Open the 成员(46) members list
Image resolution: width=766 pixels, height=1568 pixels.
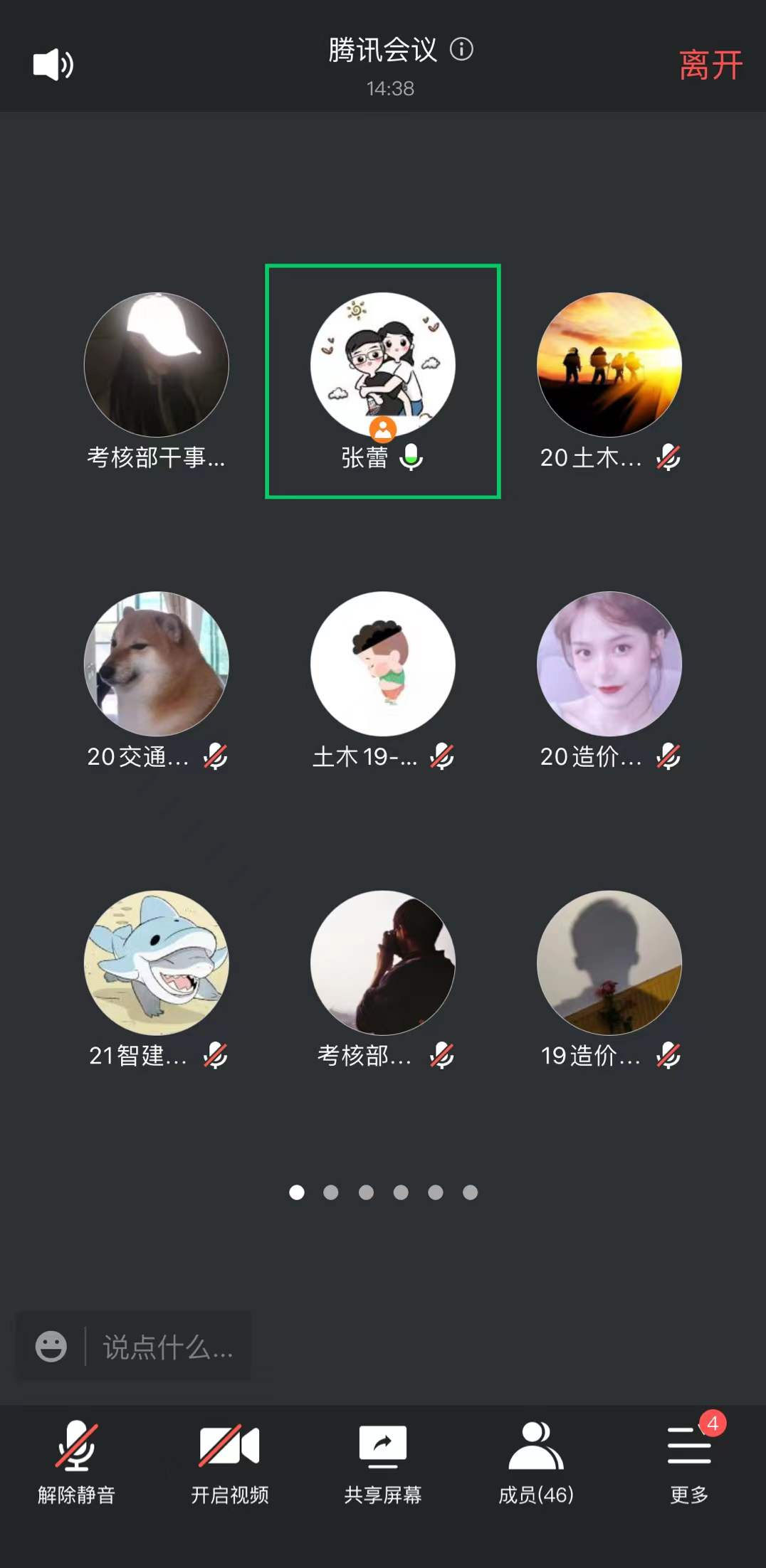point(536,1463)
